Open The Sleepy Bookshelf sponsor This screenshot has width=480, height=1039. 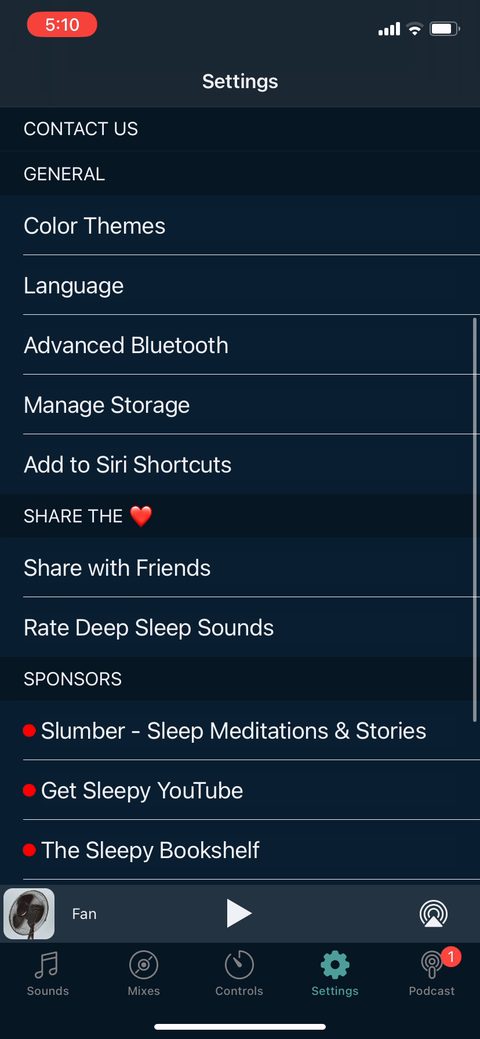pos(240,850)
